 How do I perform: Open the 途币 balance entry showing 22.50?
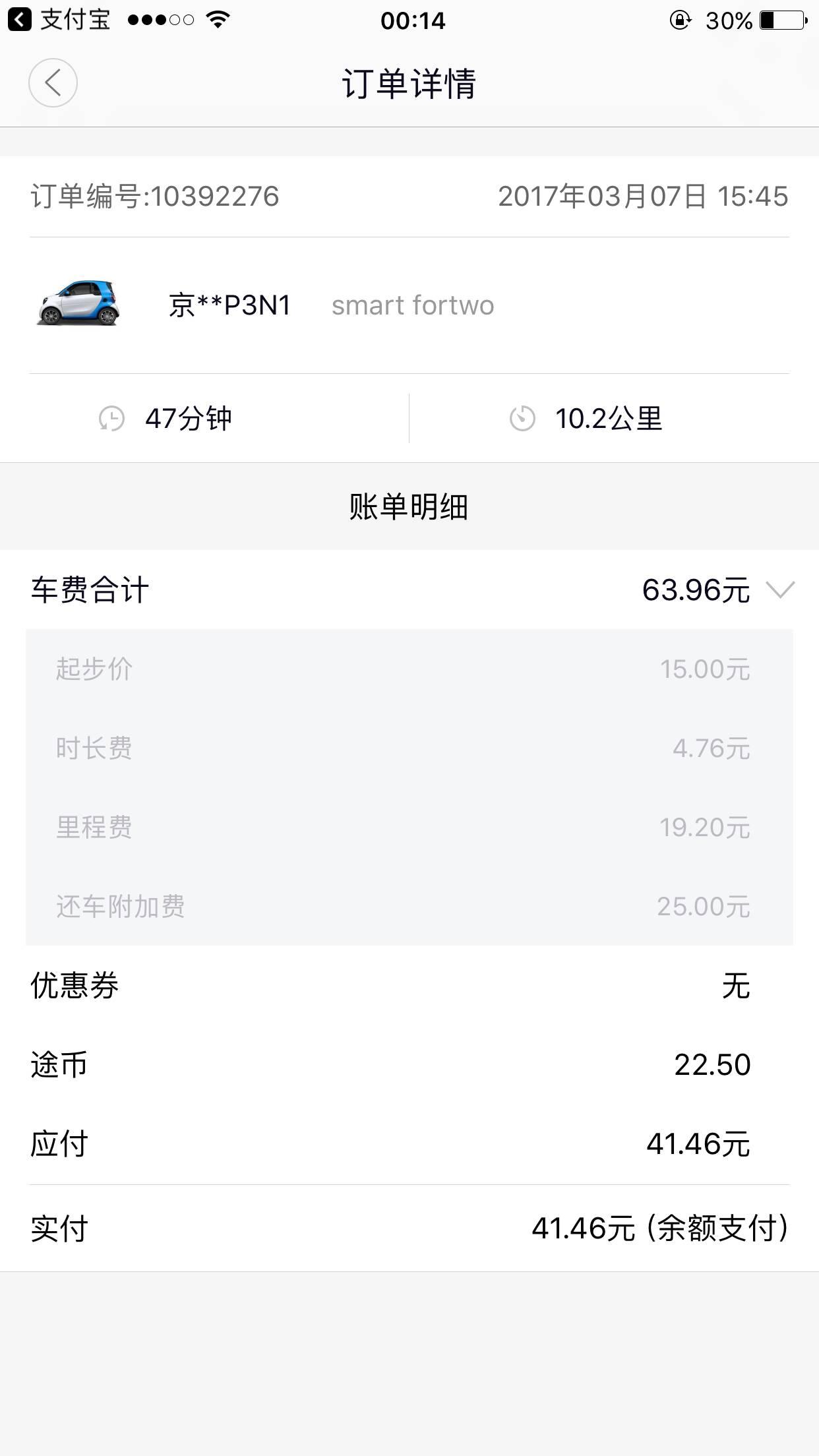pyautogui.click(x=409, y=1064)
